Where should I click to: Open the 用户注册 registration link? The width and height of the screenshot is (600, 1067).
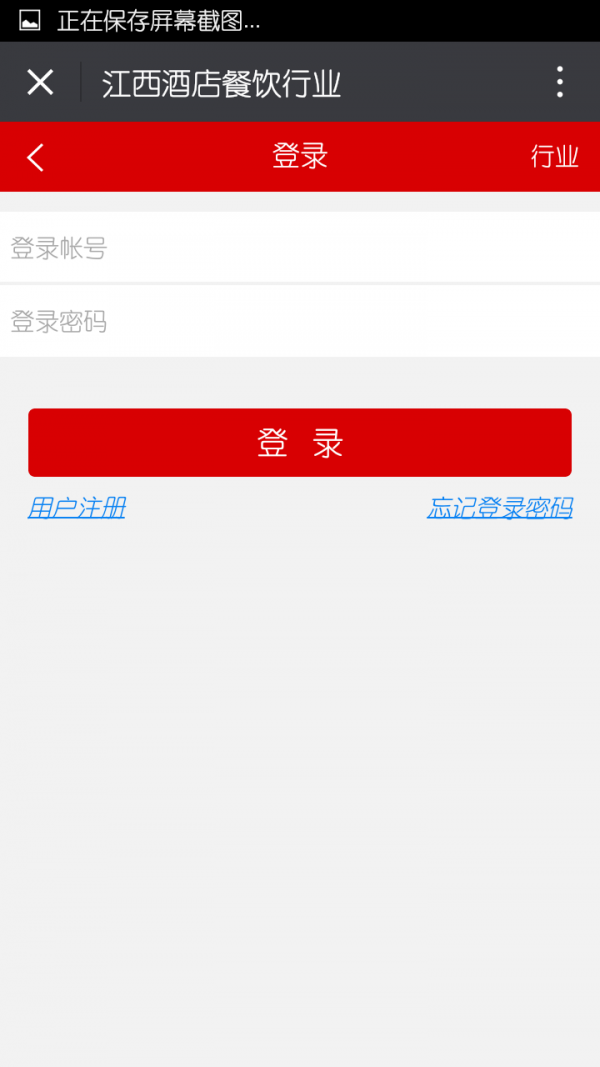(77, 508)
